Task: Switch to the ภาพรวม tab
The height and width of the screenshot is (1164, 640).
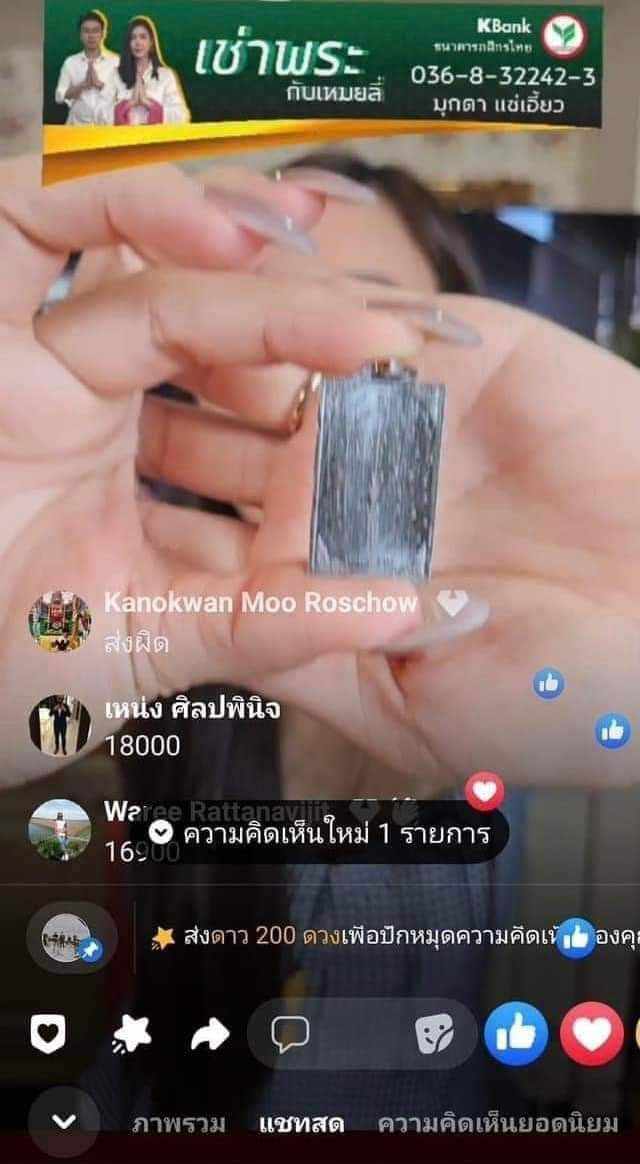Action: (179, 1124)
